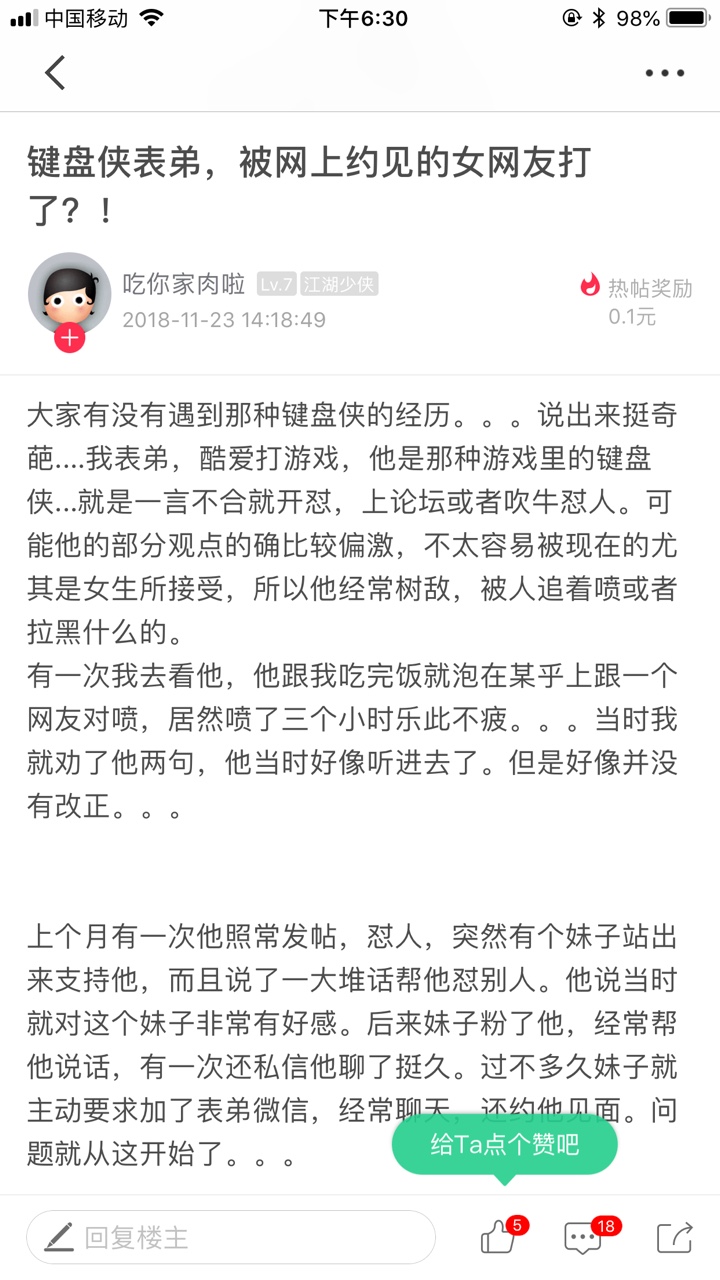The image size is (720, 1280).
Task: Like the post with thumbs-up icon
Action: click(x=498, y=1237)
